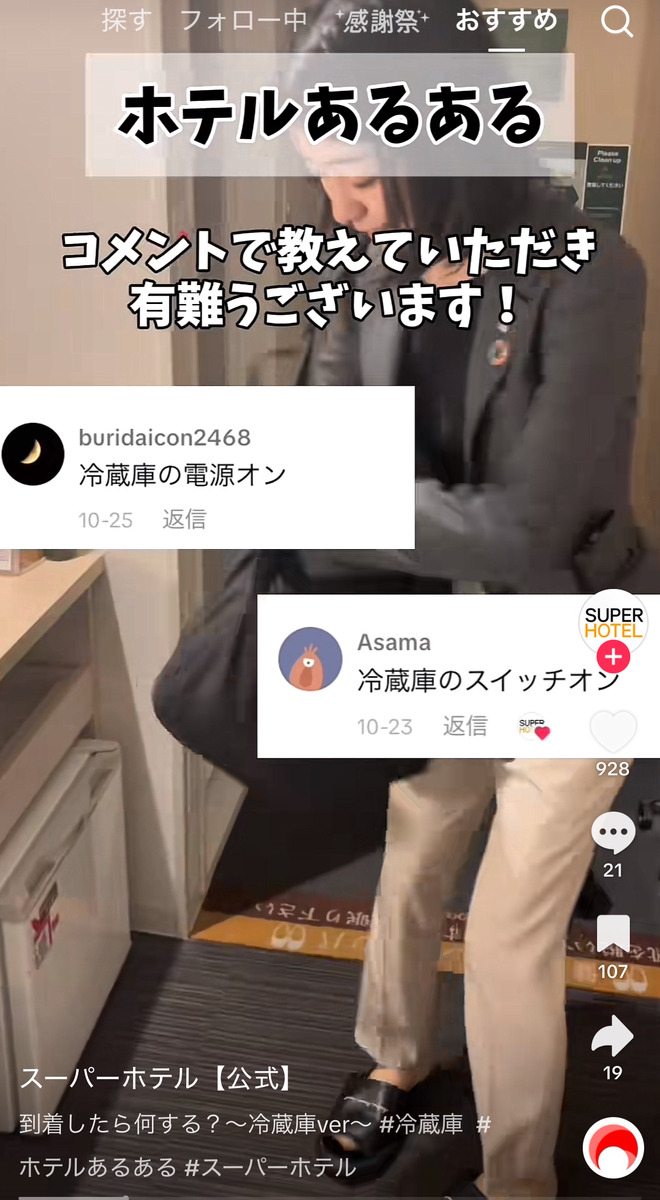Screen dimensions: 660x1200
Task: Share this video with the arrow icon
Action: pyautogui.click(x=612, y=1036)
